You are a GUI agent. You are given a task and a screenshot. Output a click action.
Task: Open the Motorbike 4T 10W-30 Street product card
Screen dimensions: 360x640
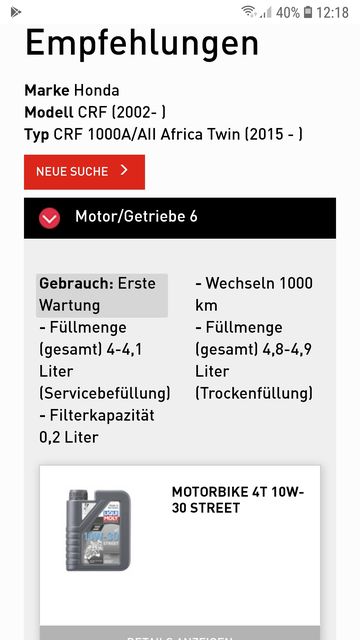(180, 546)
